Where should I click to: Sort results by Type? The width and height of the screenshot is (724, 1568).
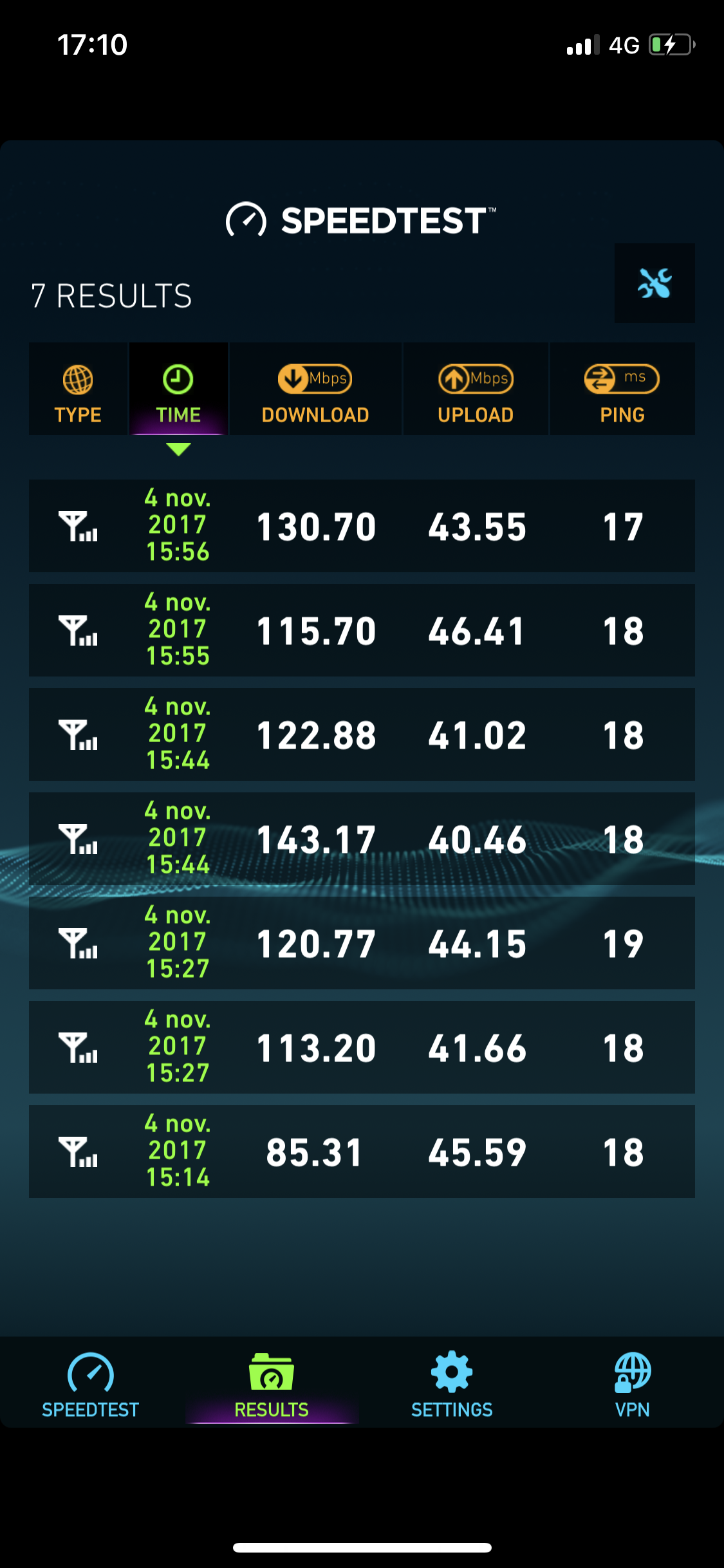coord(78,390)
